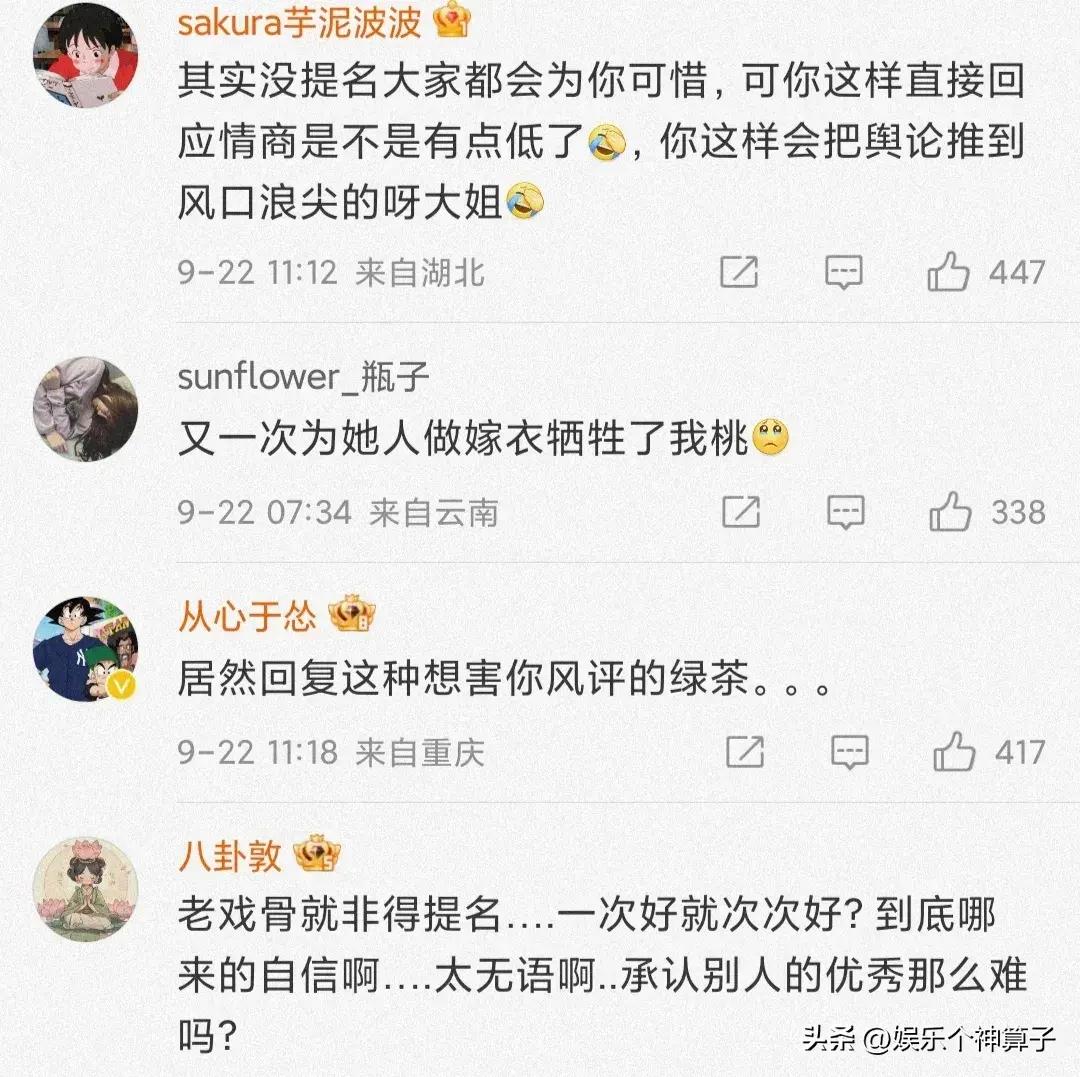The image size is (1080, 1077).
Task: Tap username sunflower_瓶子
Action: pyautogui.click(x=303, y=377)
